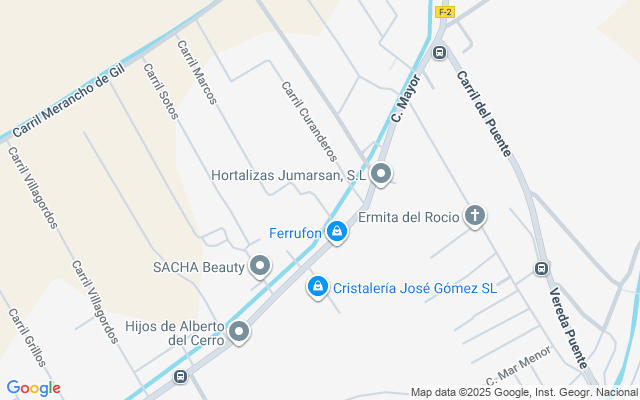Select the bus stop on Vereda Puente
This screenshot has height=400, width=640.
(x=542, y=268)
